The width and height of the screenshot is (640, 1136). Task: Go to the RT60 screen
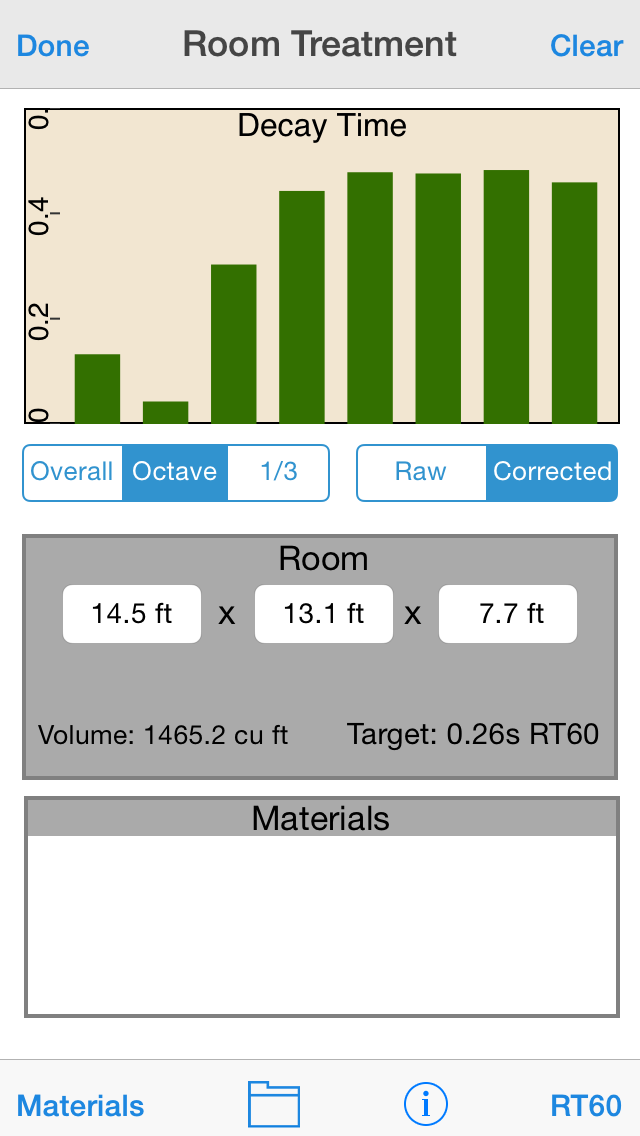coord(586,1106)
